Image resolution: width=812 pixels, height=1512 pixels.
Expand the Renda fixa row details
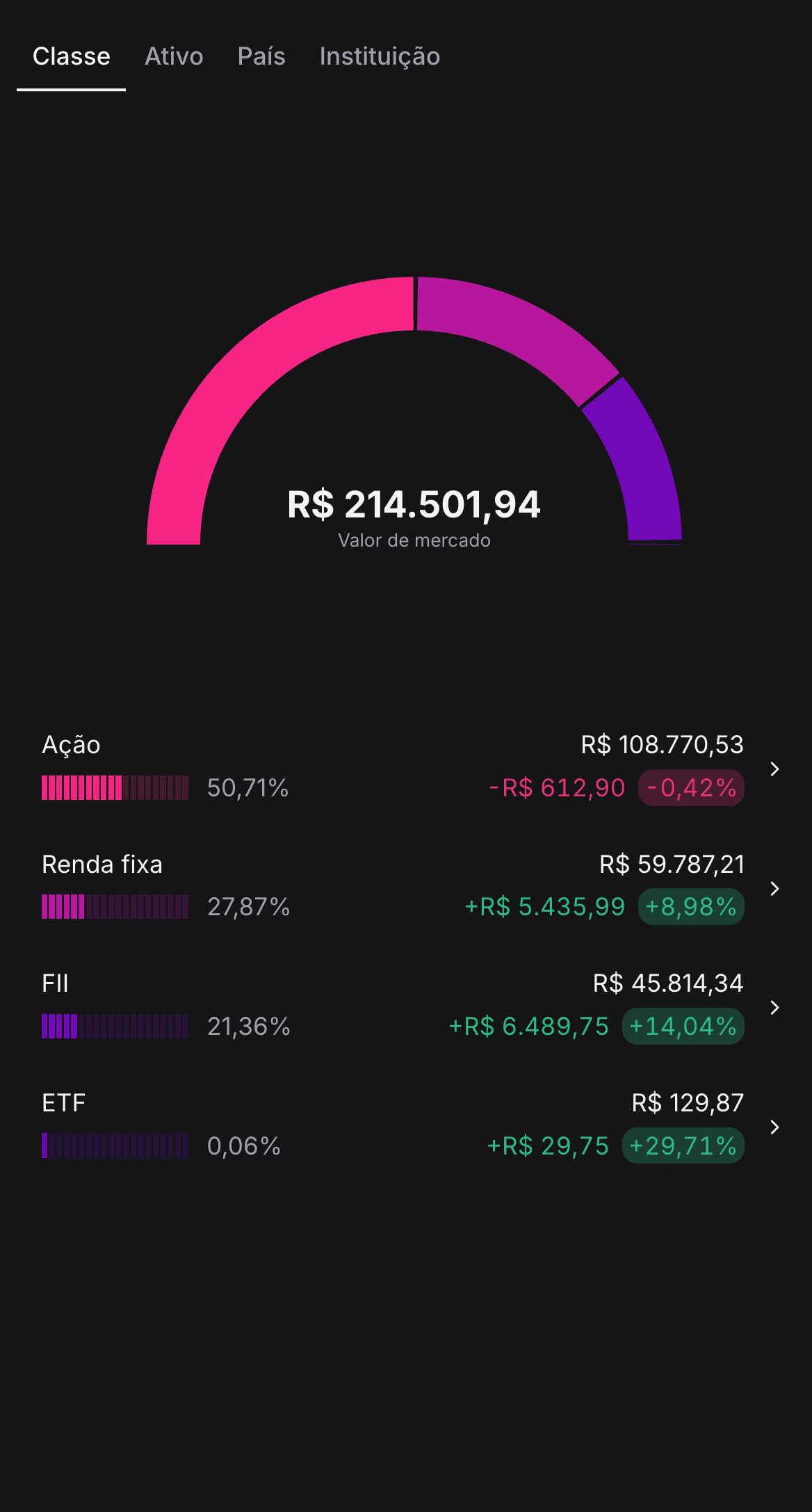tap(774, 888)
